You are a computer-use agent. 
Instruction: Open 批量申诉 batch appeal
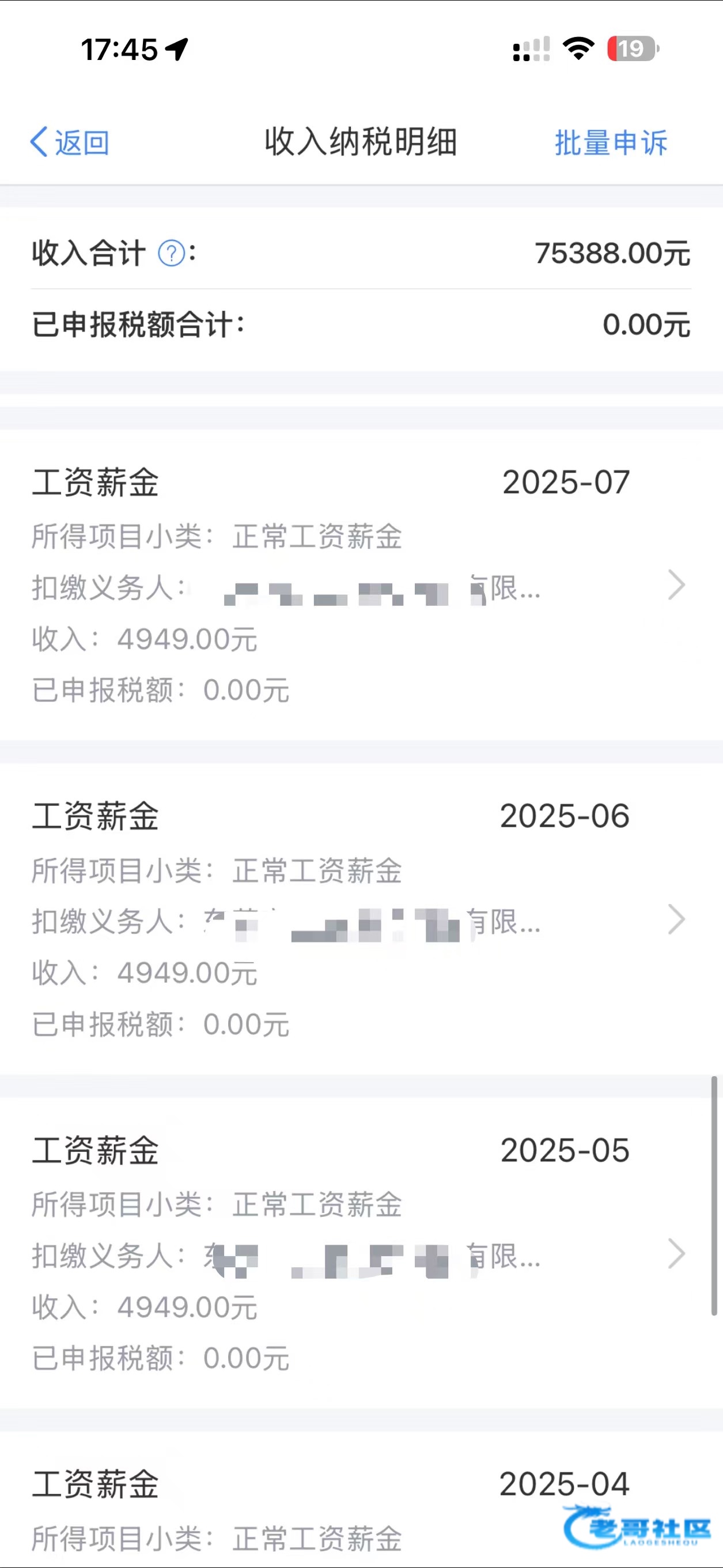611,143
